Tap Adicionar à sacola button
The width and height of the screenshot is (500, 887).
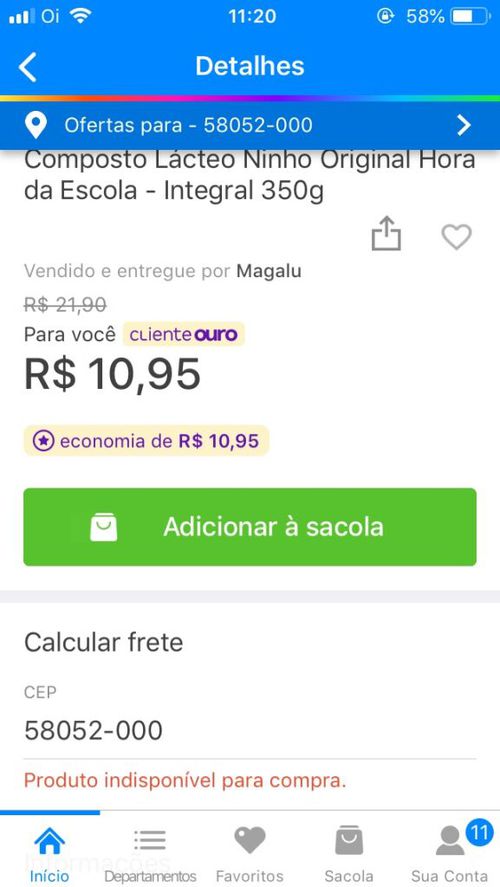coord(250,527)
